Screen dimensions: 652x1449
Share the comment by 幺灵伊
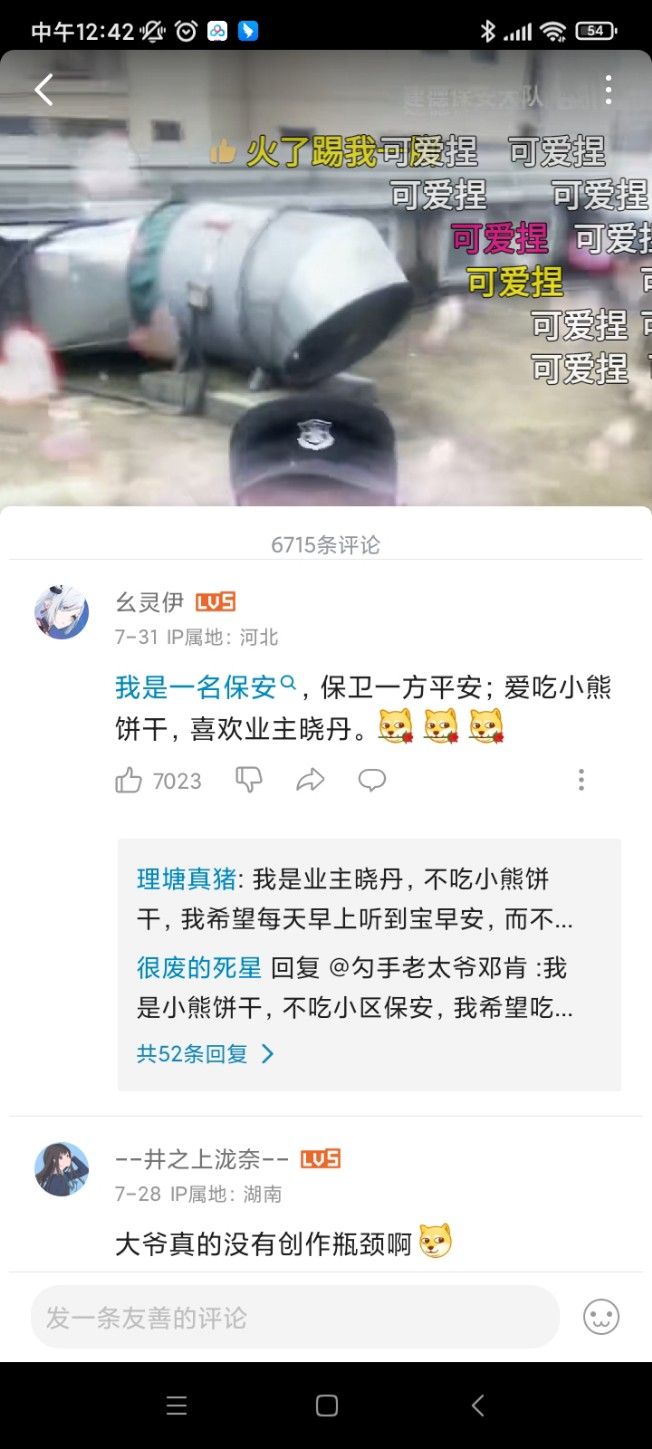[x=310, y=780]
